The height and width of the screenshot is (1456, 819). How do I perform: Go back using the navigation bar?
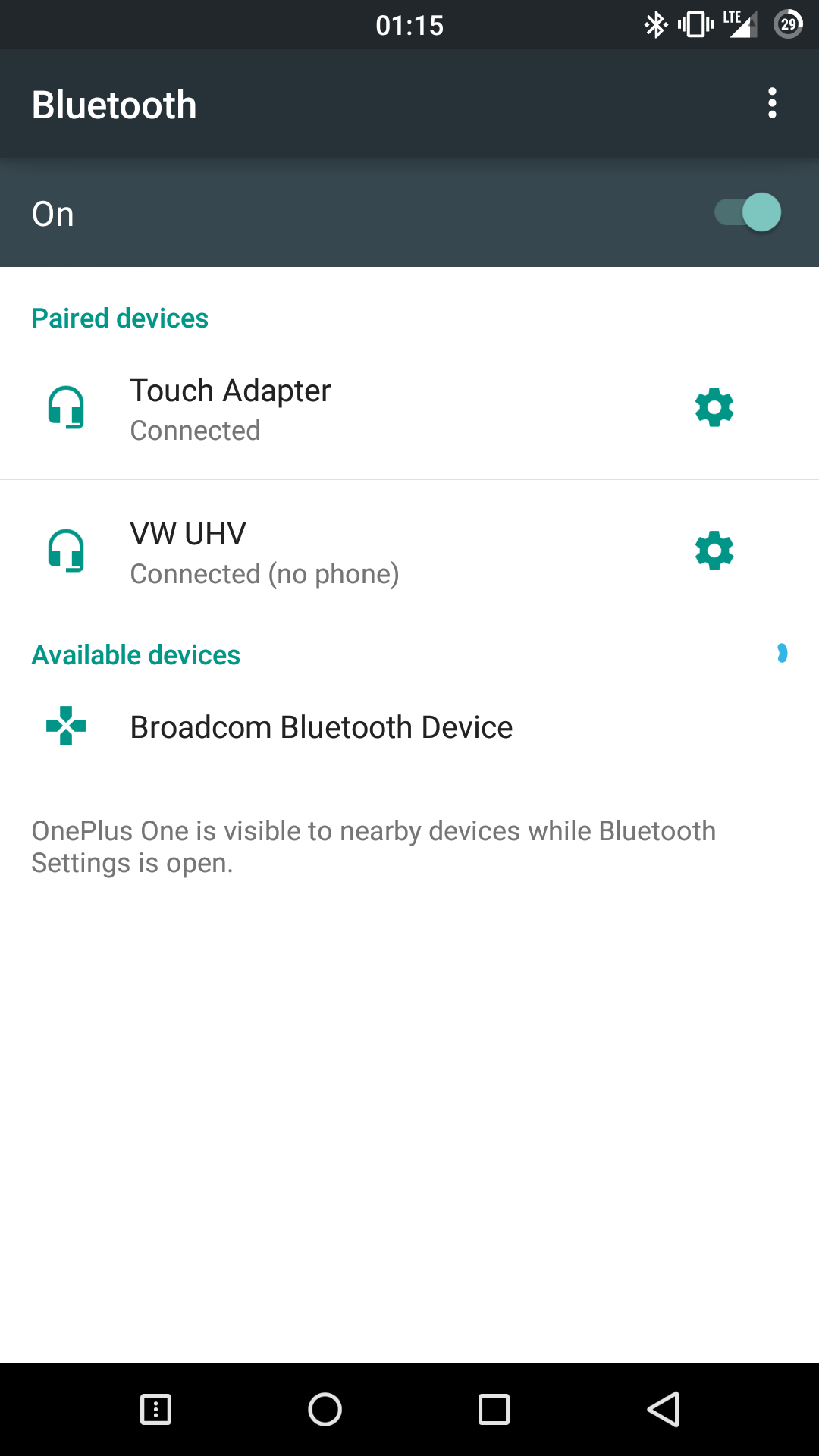tap(664, 1410)
